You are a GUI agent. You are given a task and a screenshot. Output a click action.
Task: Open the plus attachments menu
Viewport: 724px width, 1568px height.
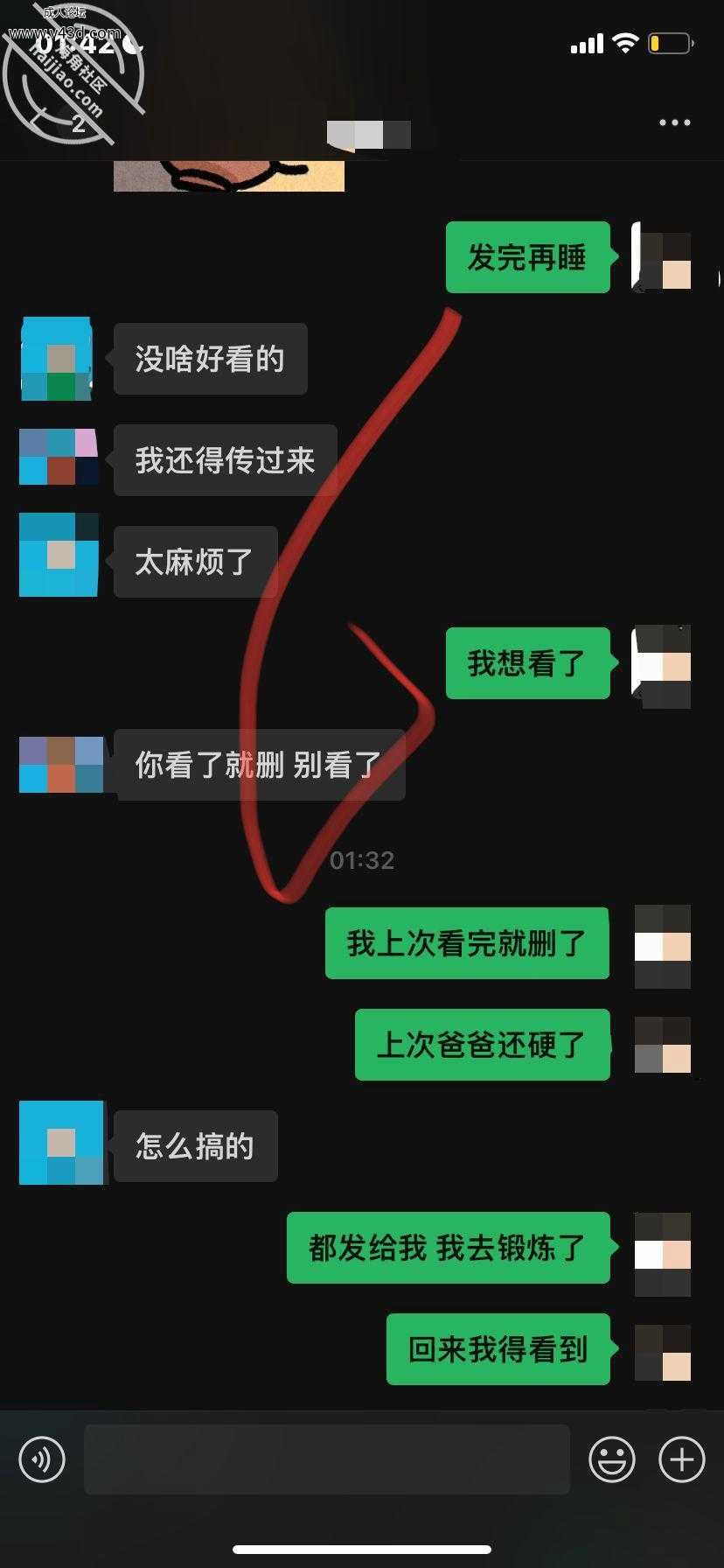pyautogui.click(x=681, y=1459)
